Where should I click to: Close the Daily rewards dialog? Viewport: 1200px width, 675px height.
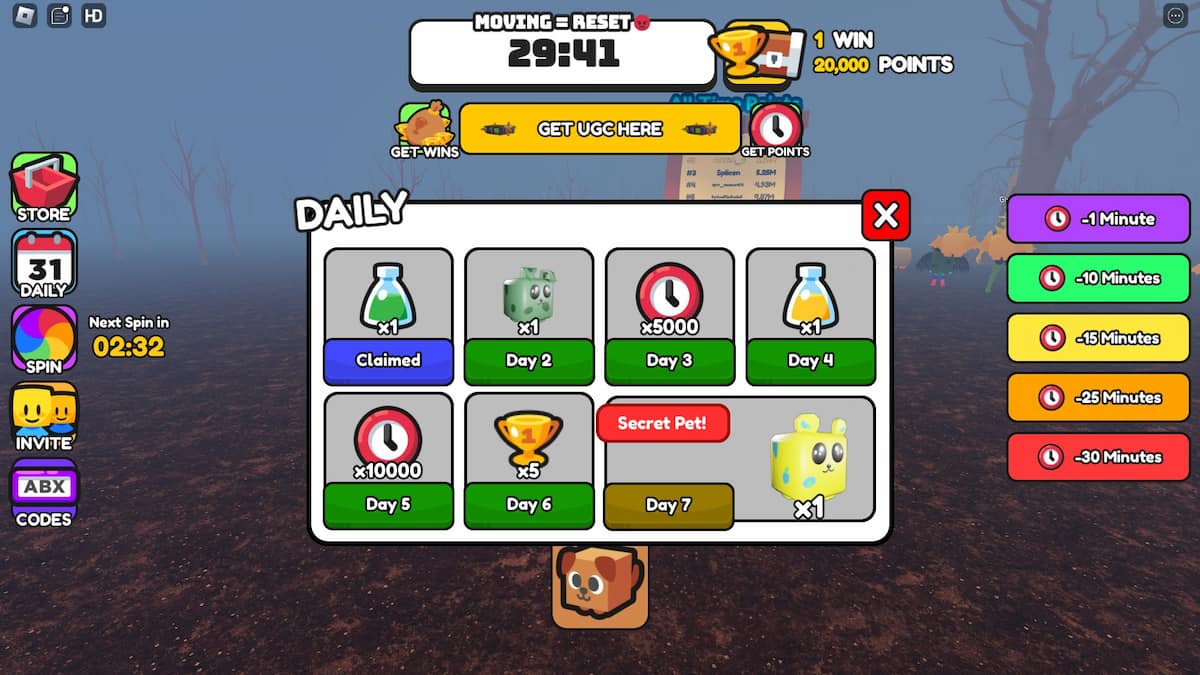(x=885, y=215)
